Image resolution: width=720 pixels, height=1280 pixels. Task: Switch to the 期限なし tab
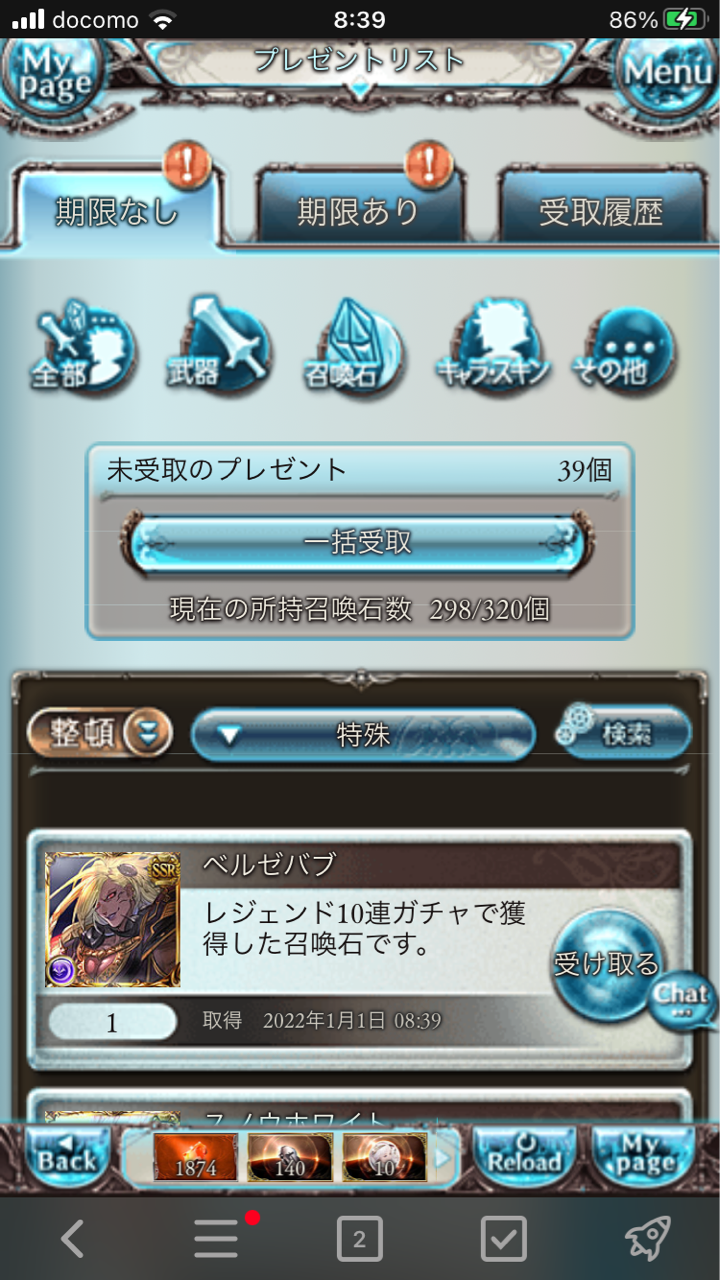[117, 212]
